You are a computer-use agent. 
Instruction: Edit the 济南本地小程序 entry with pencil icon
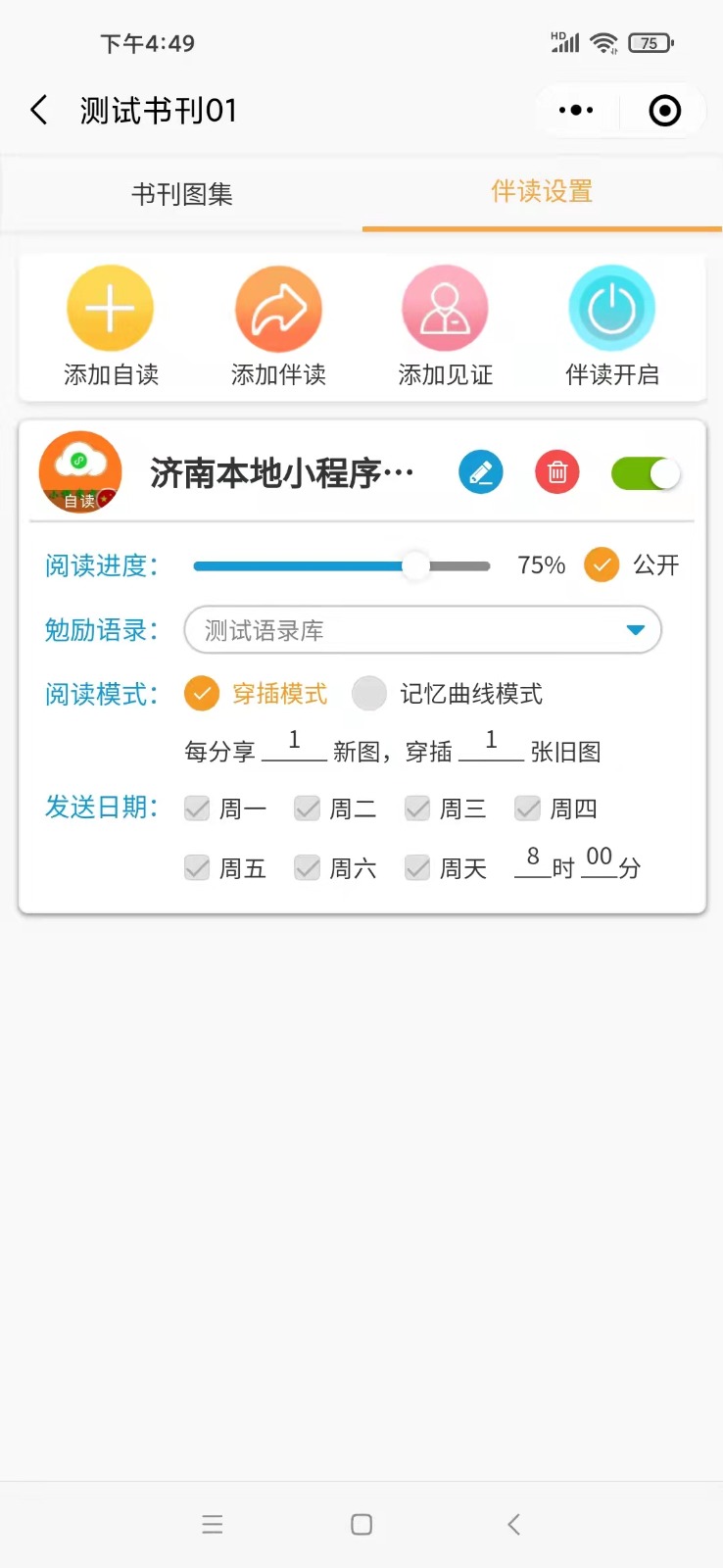tap(481, 473)
